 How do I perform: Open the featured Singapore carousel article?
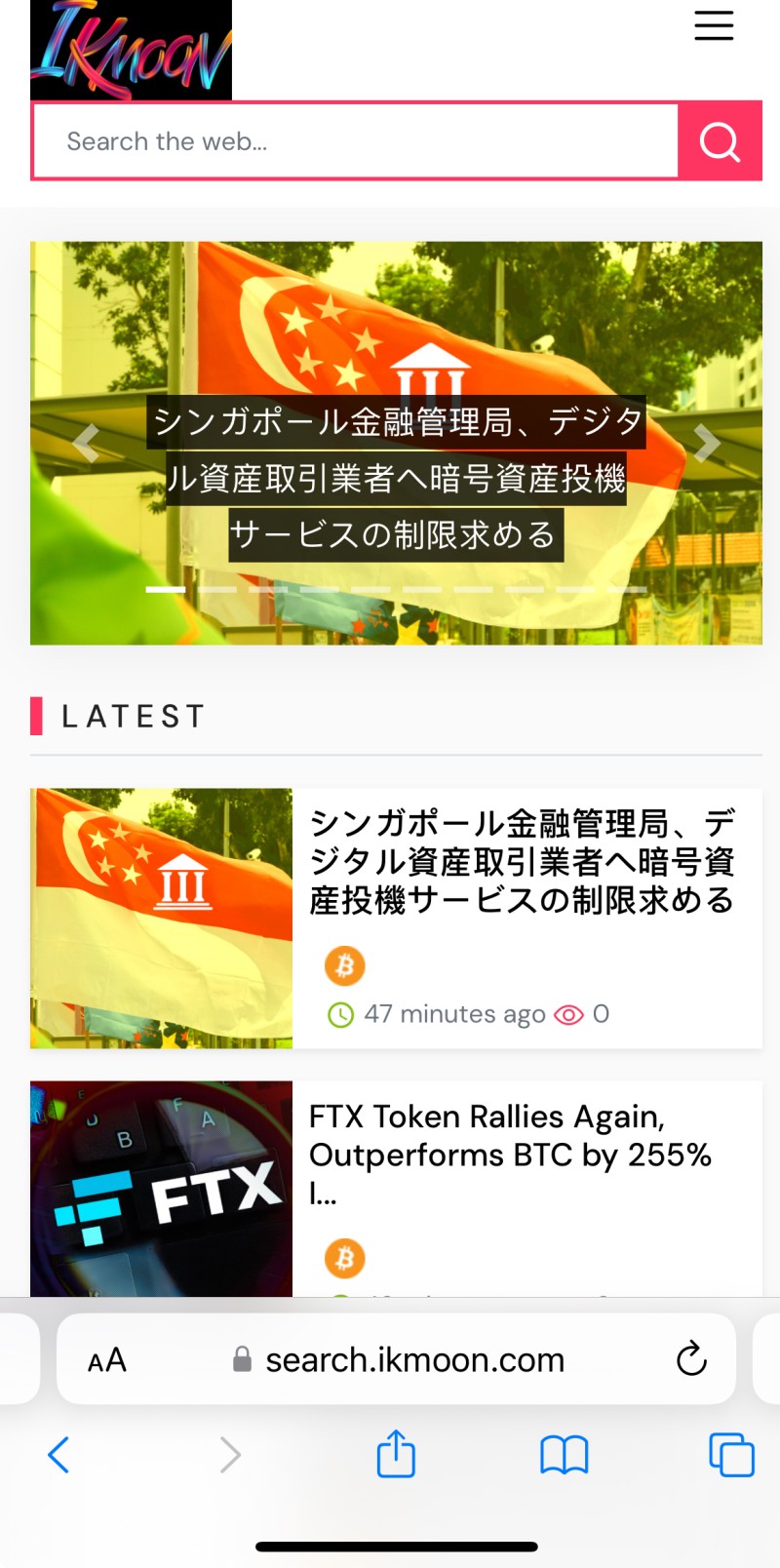(396, 478)
